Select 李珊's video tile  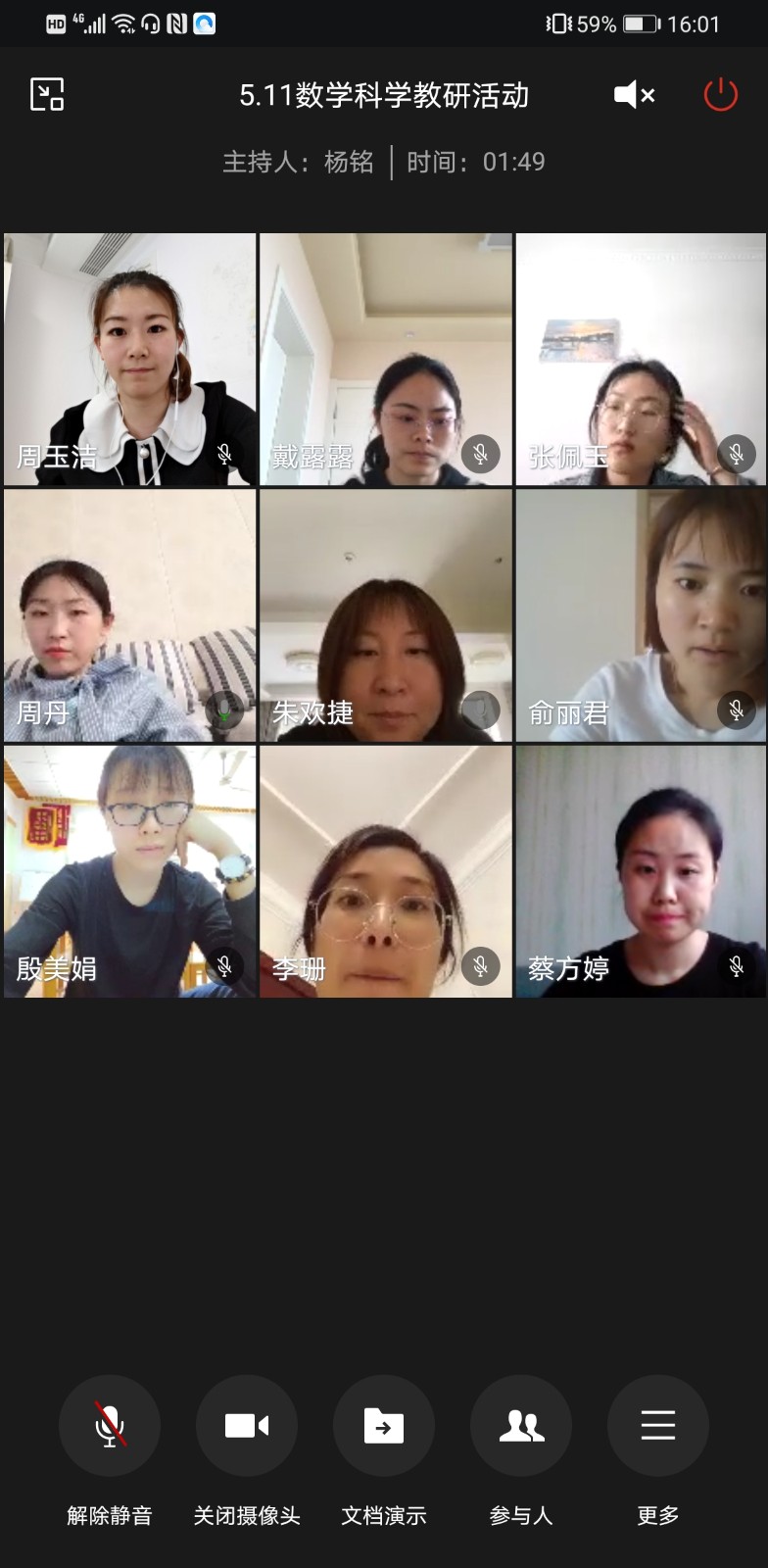[x=386, y=871]
